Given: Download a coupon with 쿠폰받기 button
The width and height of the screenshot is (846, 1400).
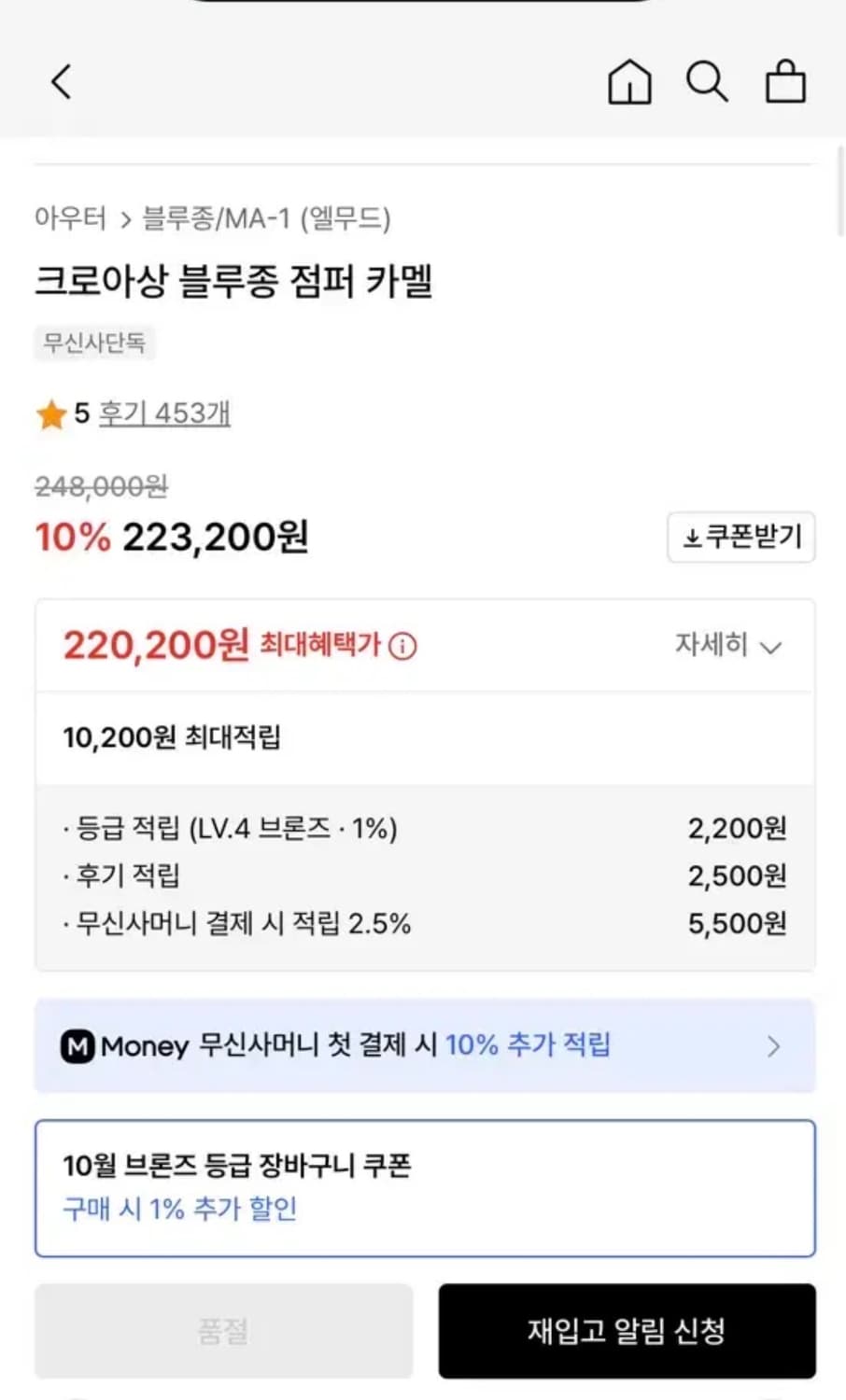Looking at the screenshot, I should tap(740, 538).
